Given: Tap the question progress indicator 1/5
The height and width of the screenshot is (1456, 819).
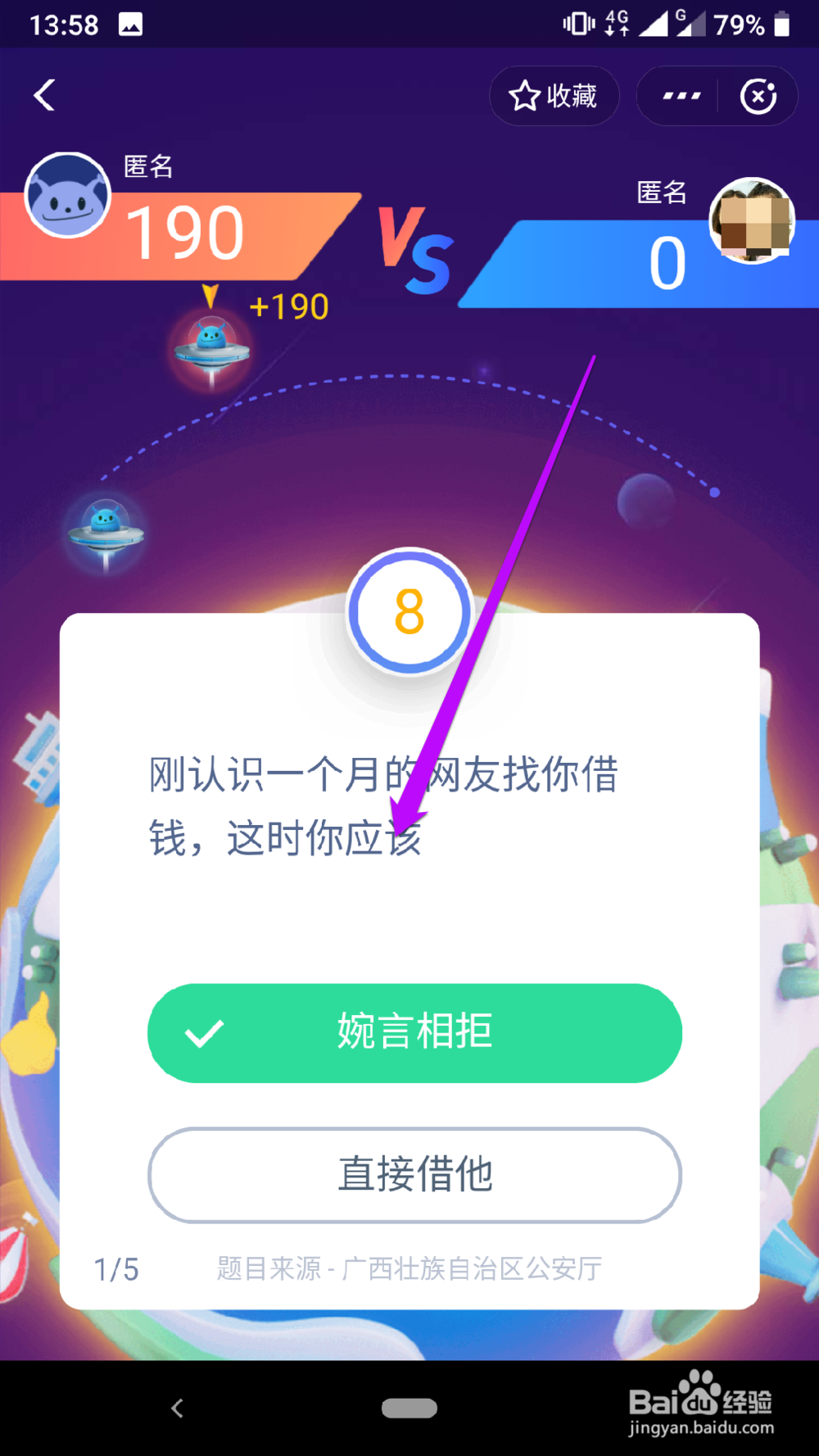Looking at the screenshot, I should [115, 1268].
